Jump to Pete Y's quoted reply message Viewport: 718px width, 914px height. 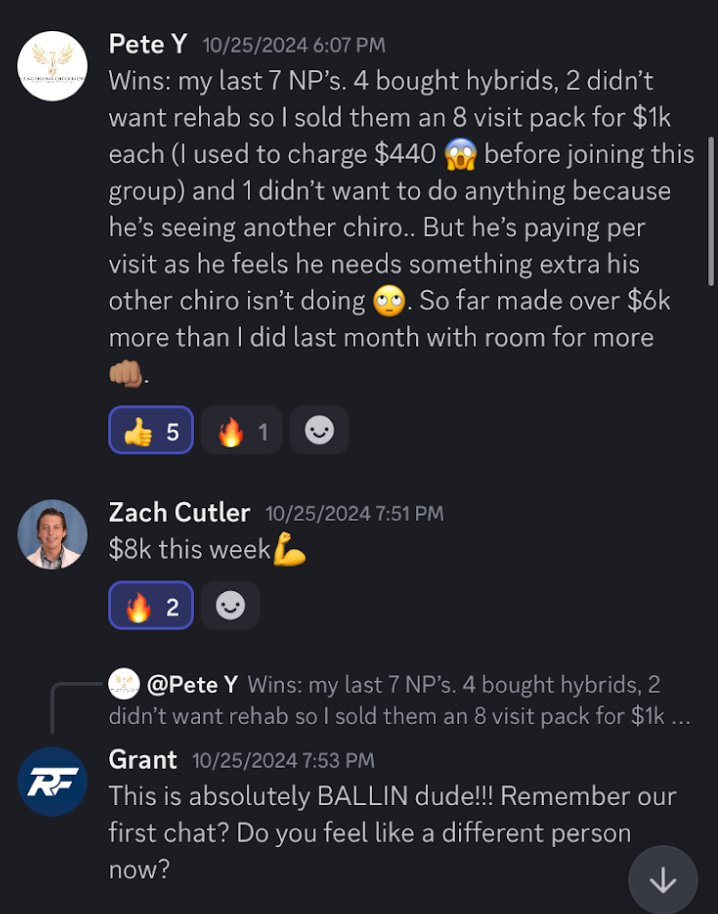coord(400,700)
